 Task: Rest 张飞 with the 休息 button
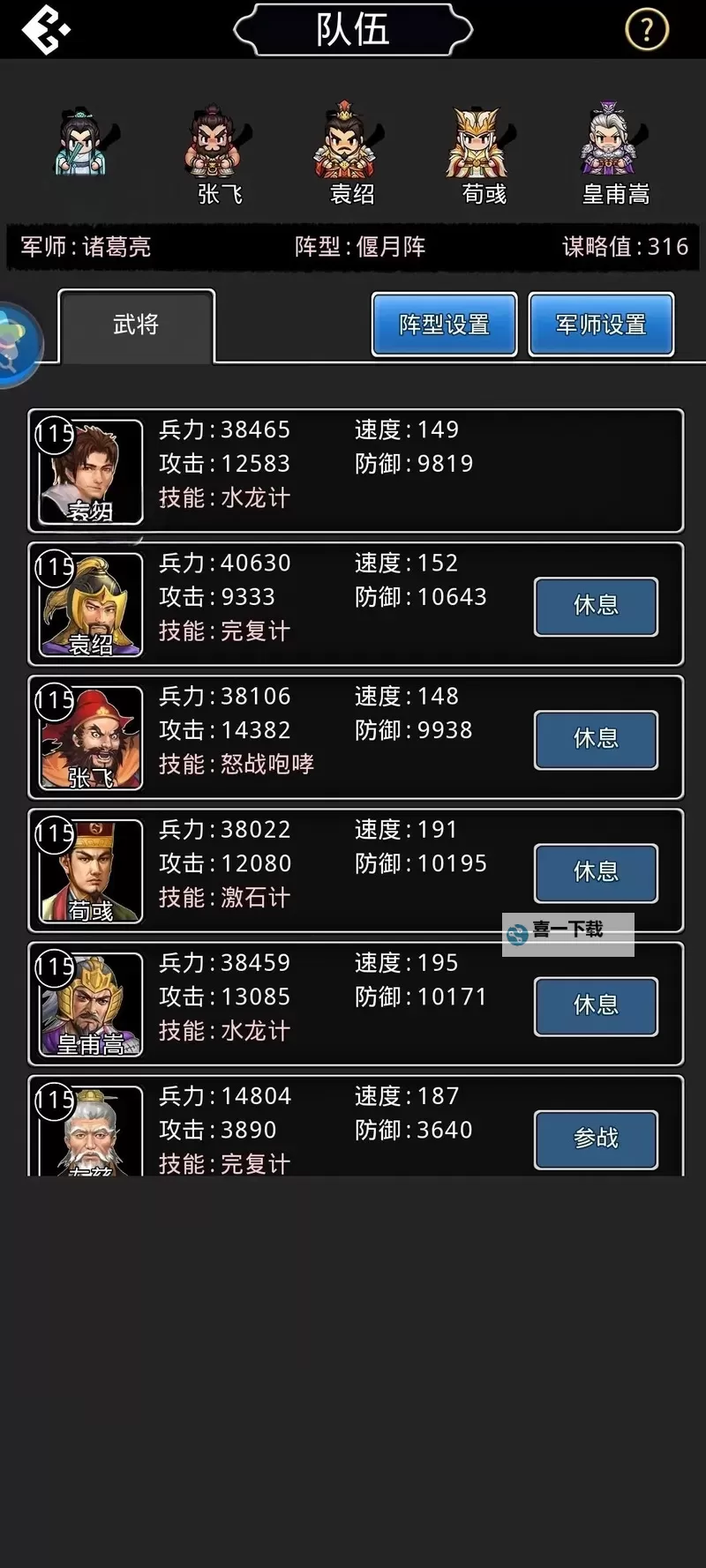tap(596, 739)
